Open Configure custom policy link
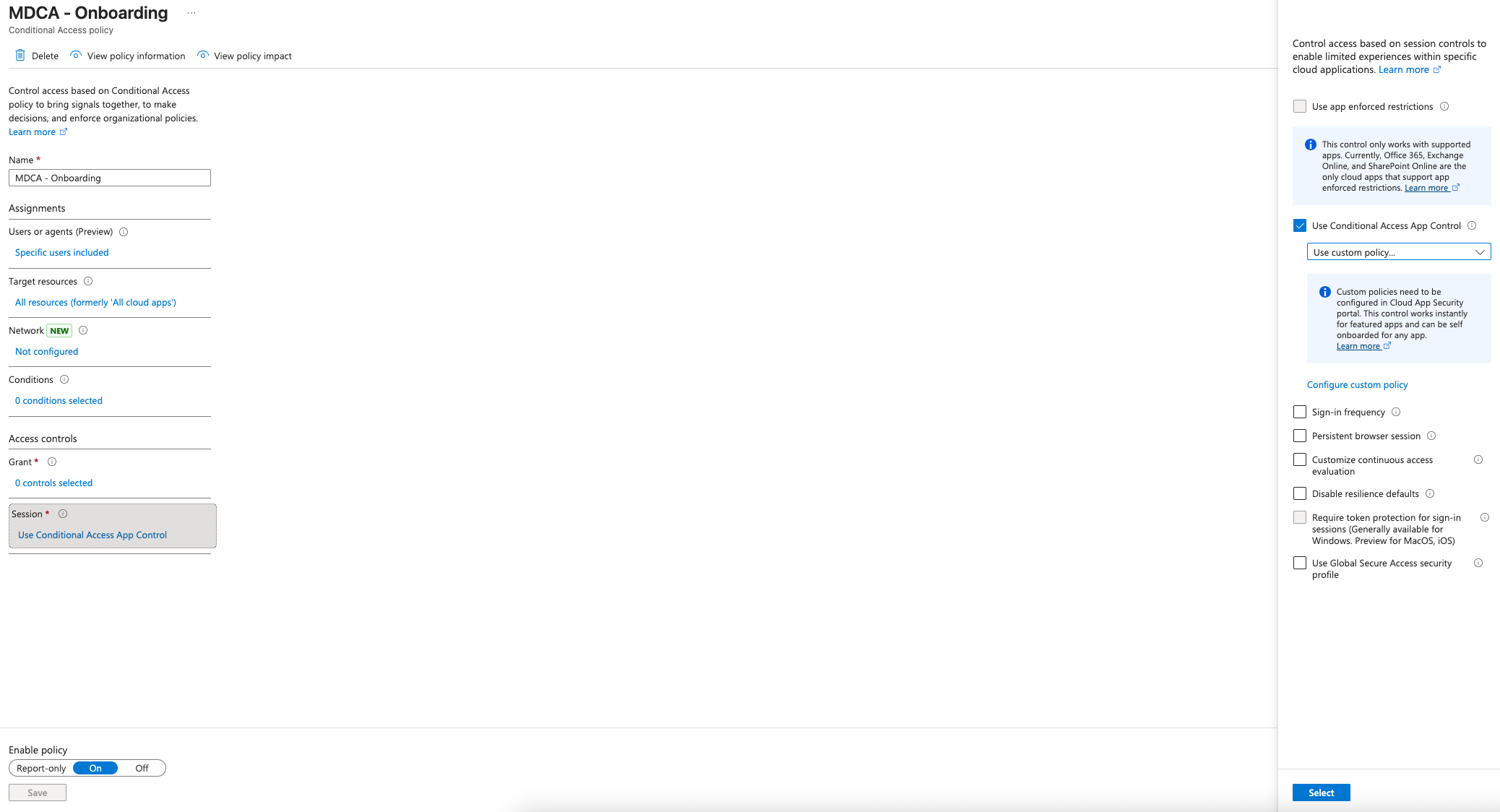This screenshot has height=812, width=1500. tap(1357, 384)
